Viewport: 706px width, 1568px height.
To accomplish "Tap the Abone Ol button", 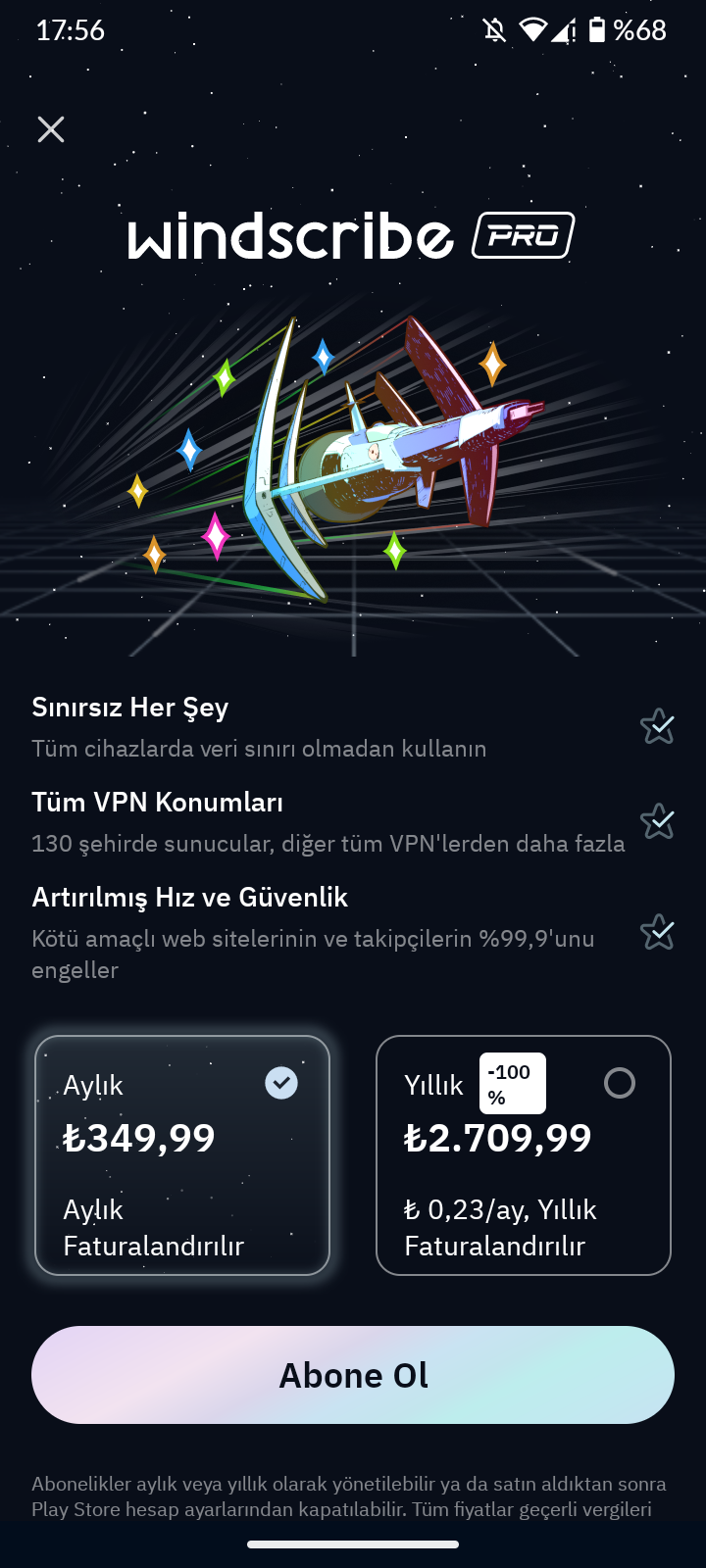I will (353, 1375).
